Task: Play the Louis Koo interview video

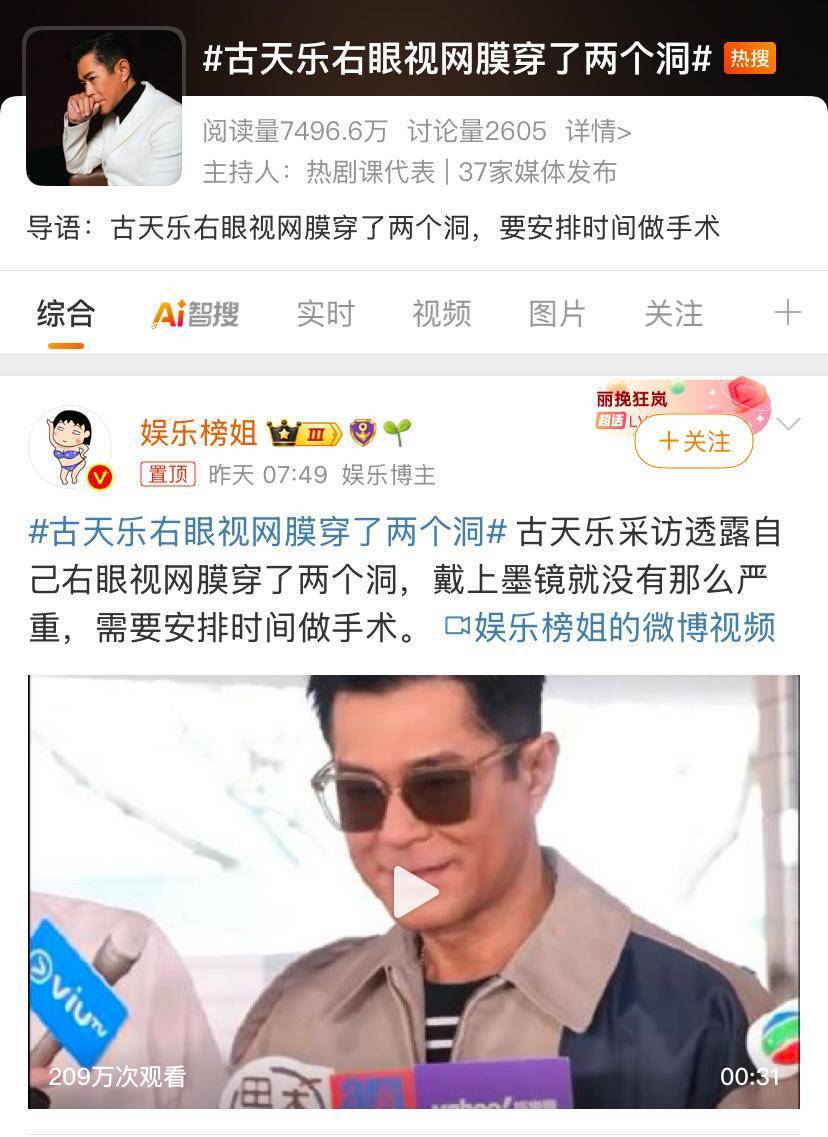Action: [x=413, y=890]
